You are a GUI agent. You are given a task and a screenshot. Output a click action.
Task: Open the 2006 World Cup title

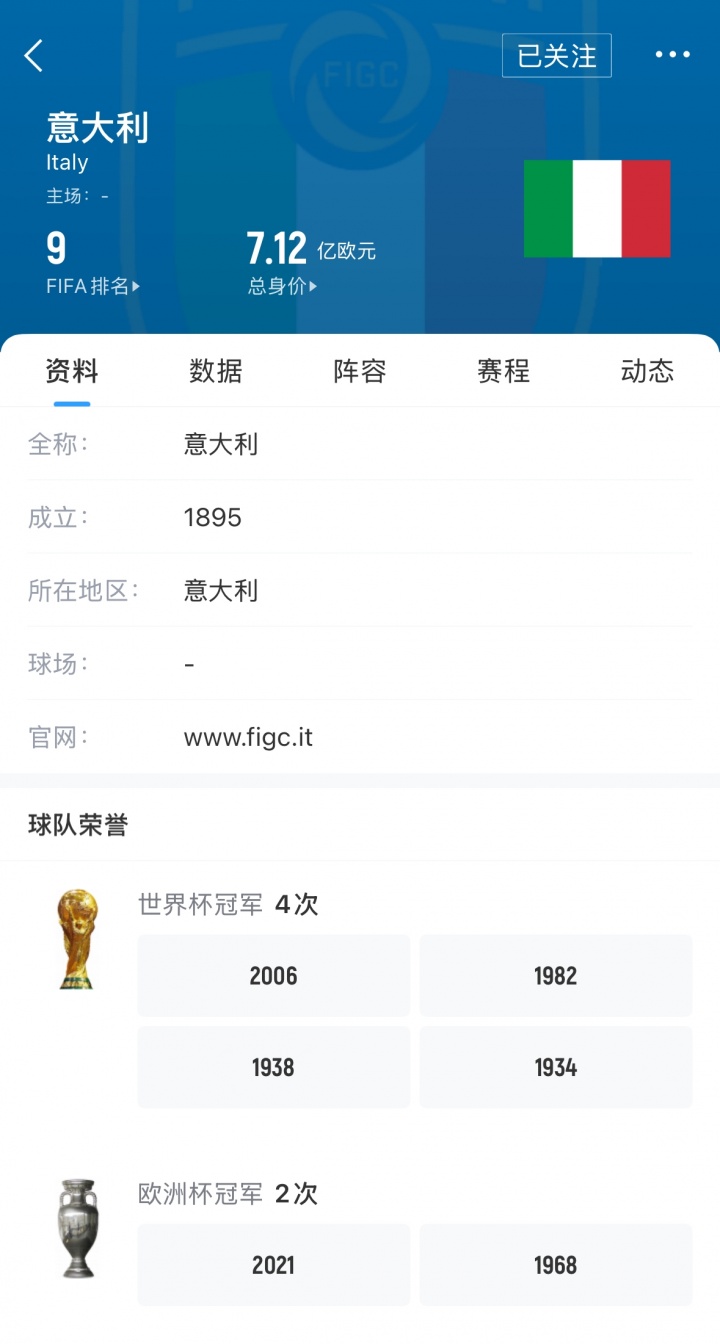click(x=274, y=976)
